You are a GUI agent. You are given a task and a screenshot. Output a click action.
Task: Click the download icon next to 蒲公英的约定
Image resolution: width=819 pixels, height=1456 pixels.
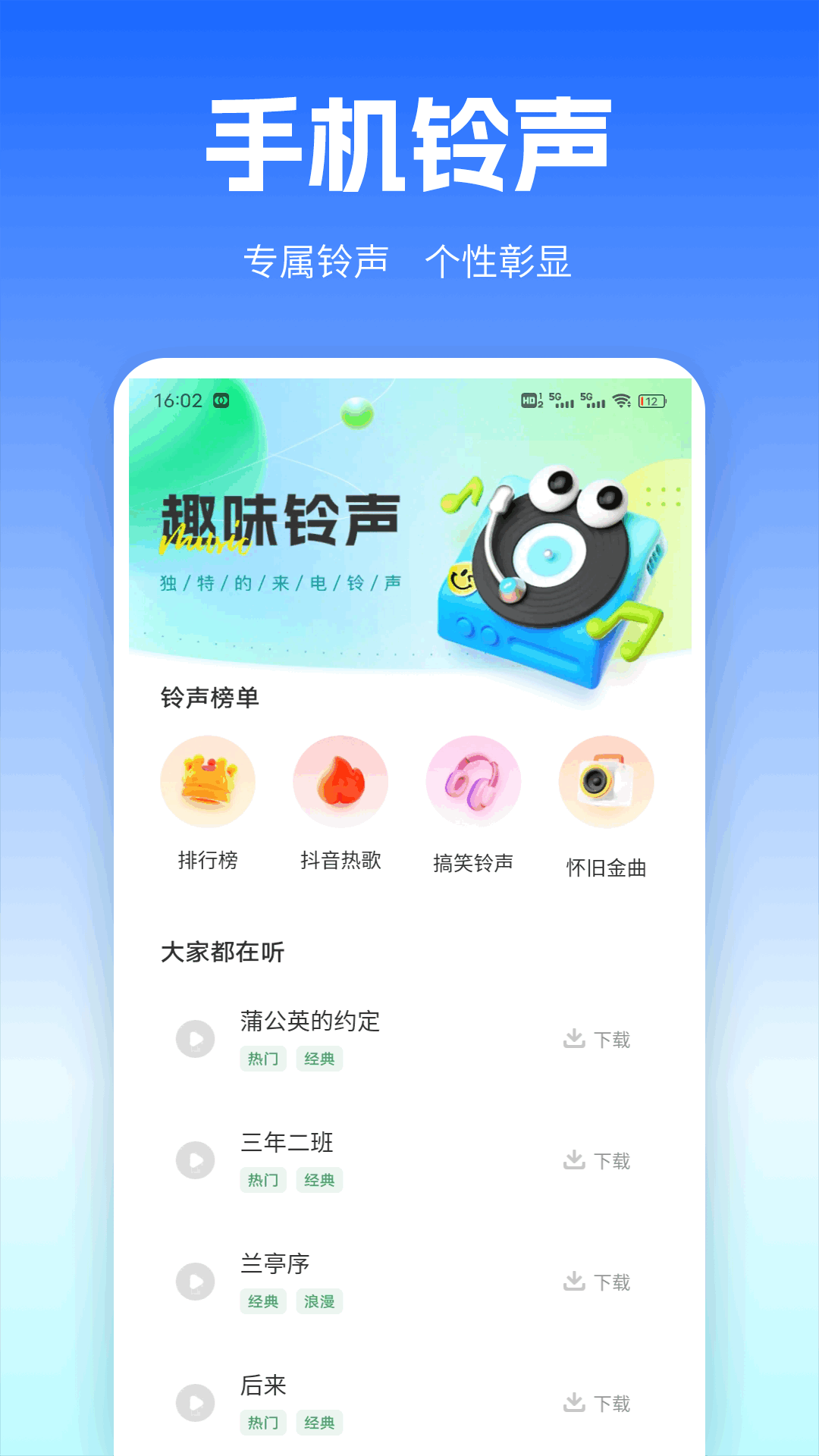(x=573, y=1039)
